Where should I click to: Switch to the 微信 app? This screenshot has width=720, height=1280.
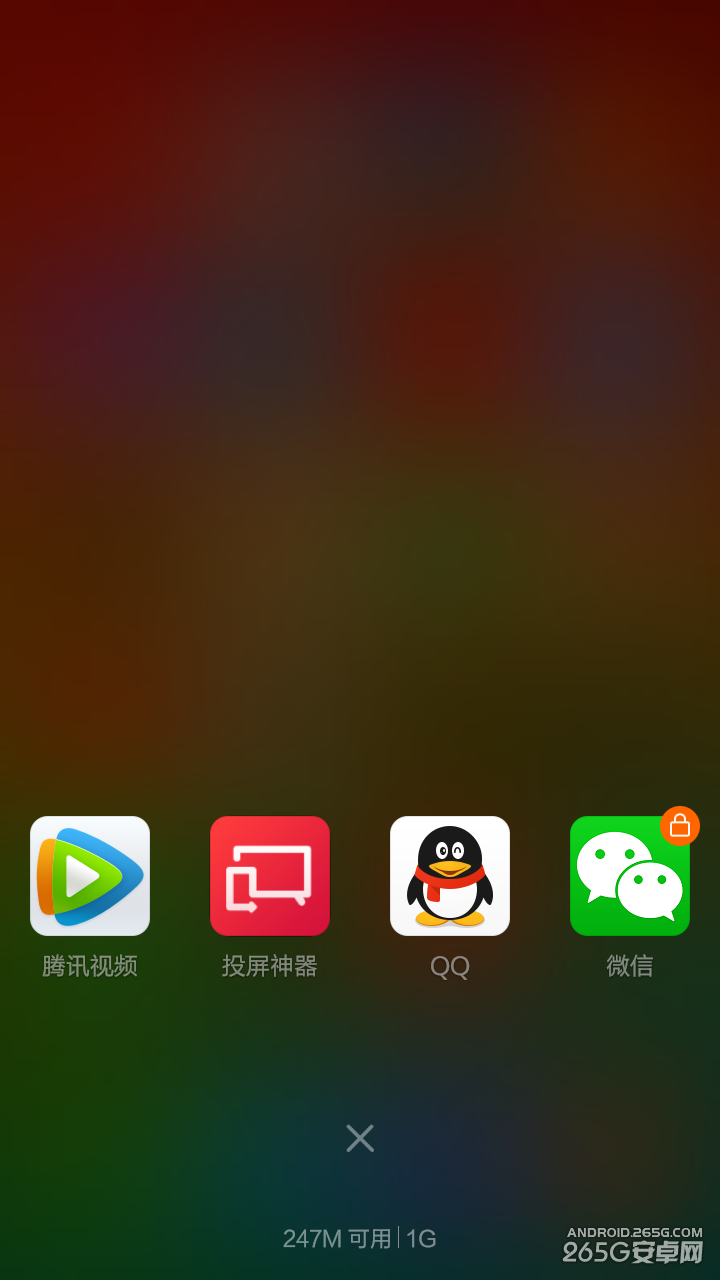625,880
